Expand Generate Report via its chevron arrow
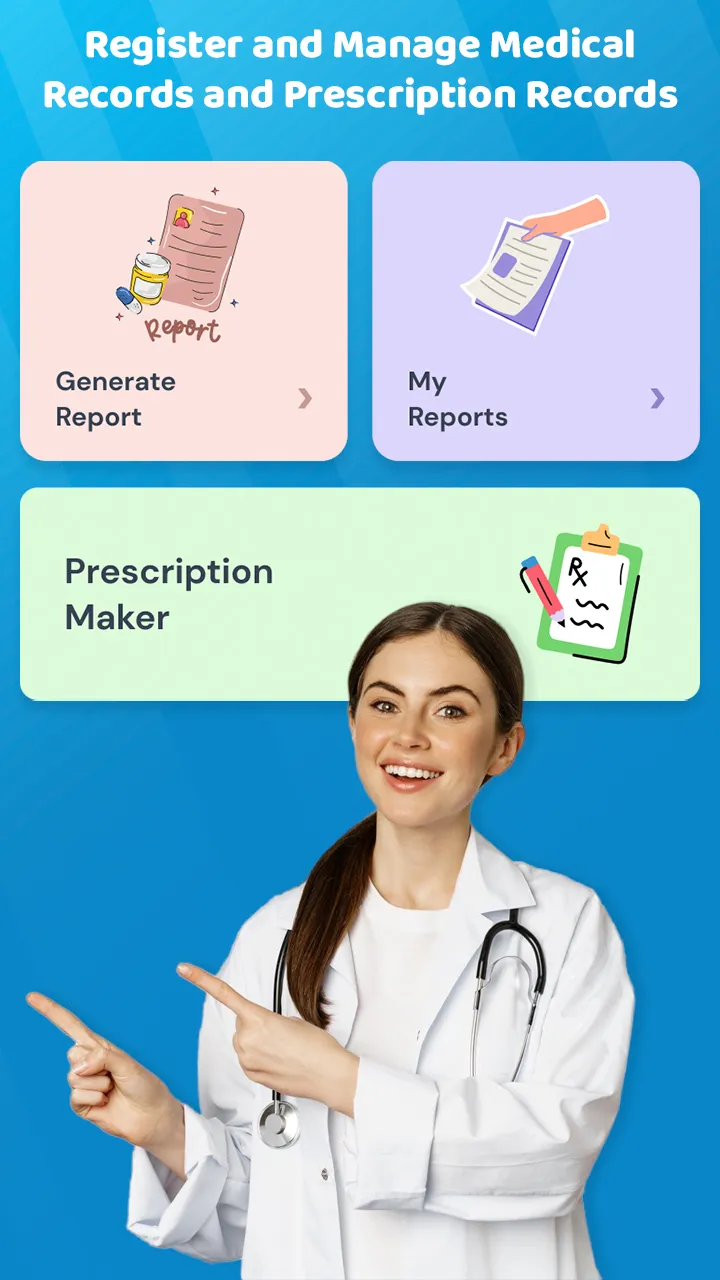This screenshot has height=1280, width=720. (306, 399)
